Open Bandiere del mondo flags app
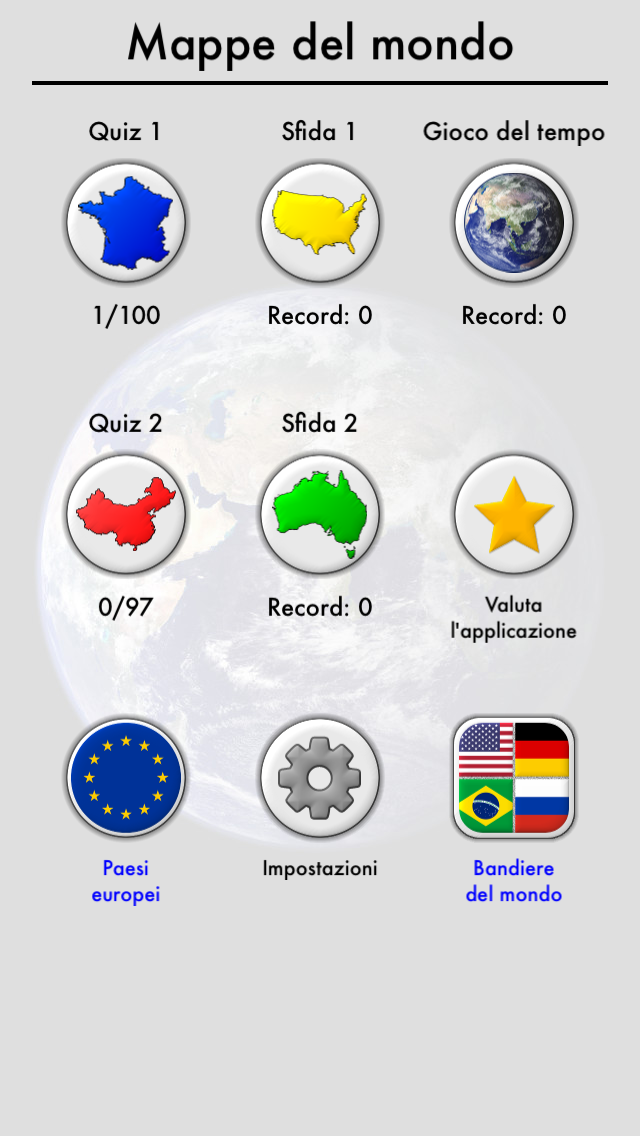Image resolution: width=640 pixels, height=1136 pixels. point(514,777)
